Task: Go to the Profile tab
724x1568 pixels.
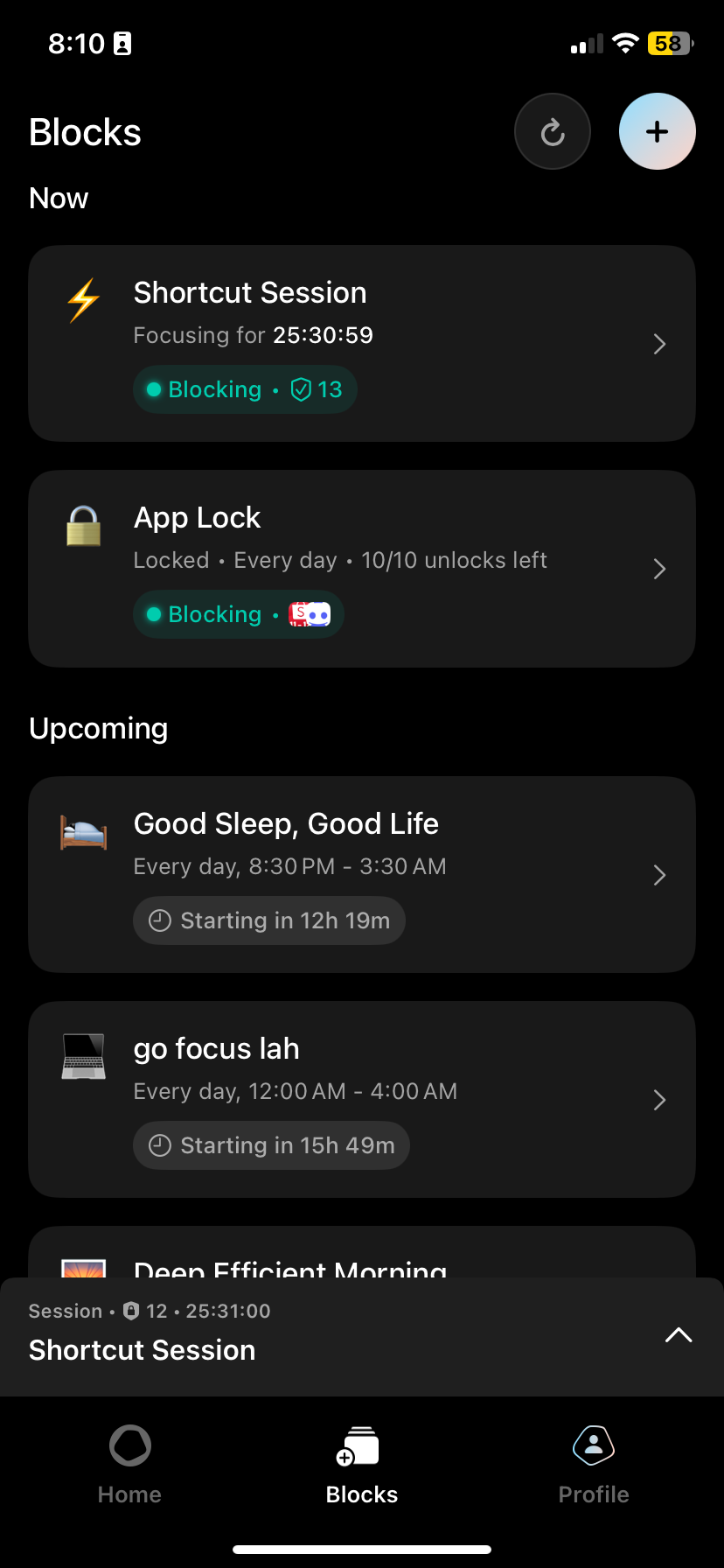Action: click(594, 1465)
